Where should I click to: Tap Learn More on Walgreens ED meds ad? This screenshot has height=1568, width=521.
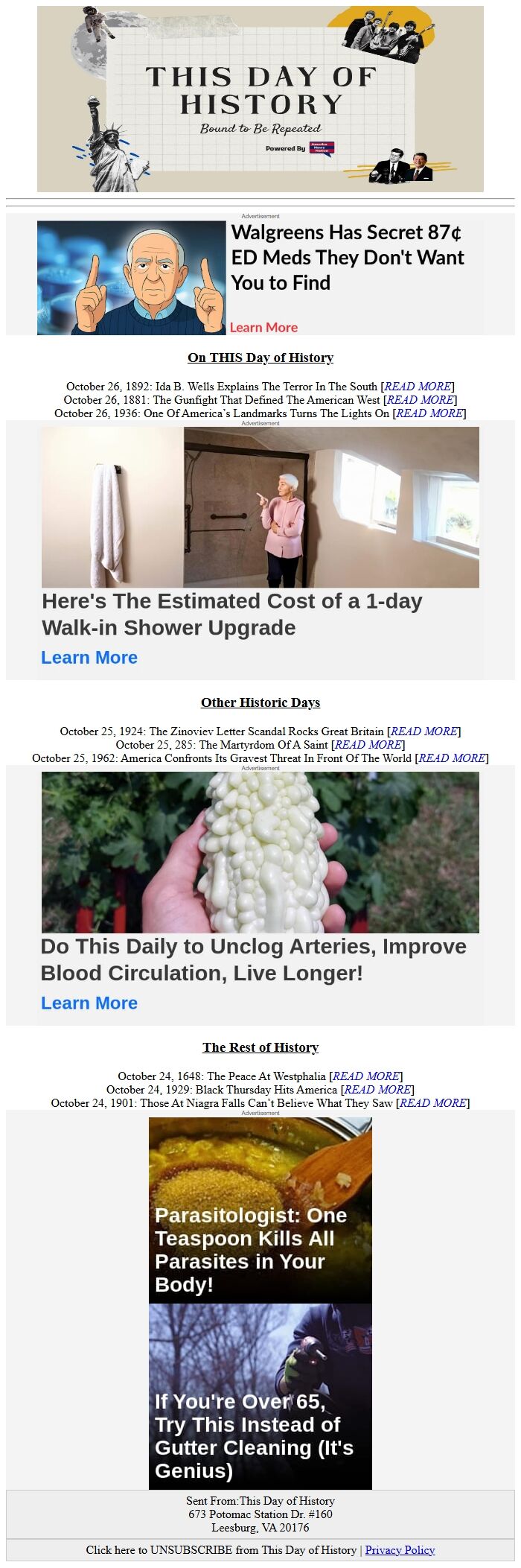click(263, 328)
